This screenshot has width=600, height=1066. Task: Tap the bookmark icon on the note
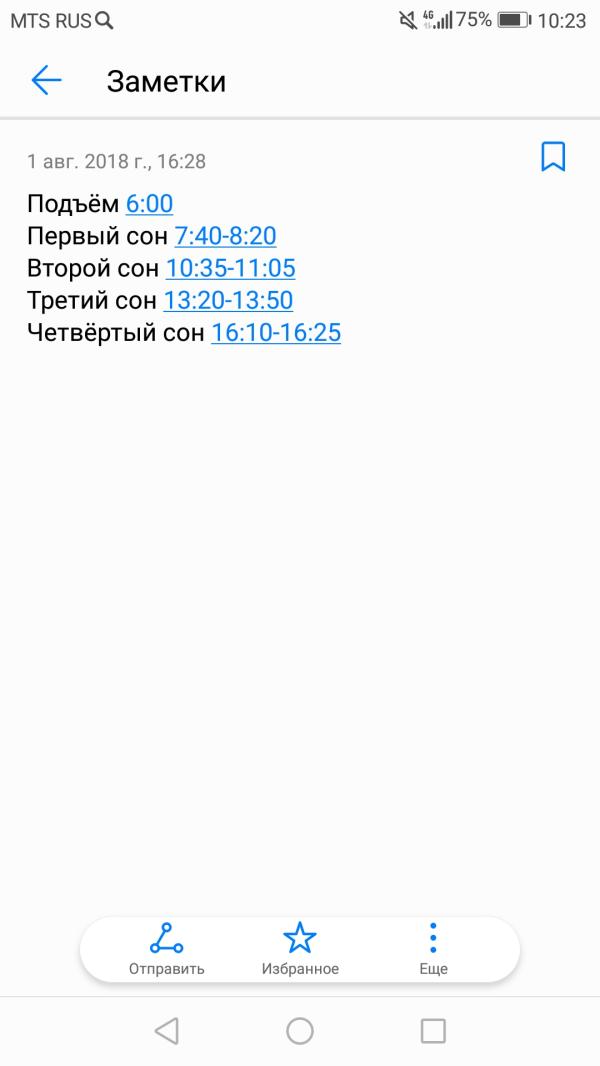click(553, 156)
